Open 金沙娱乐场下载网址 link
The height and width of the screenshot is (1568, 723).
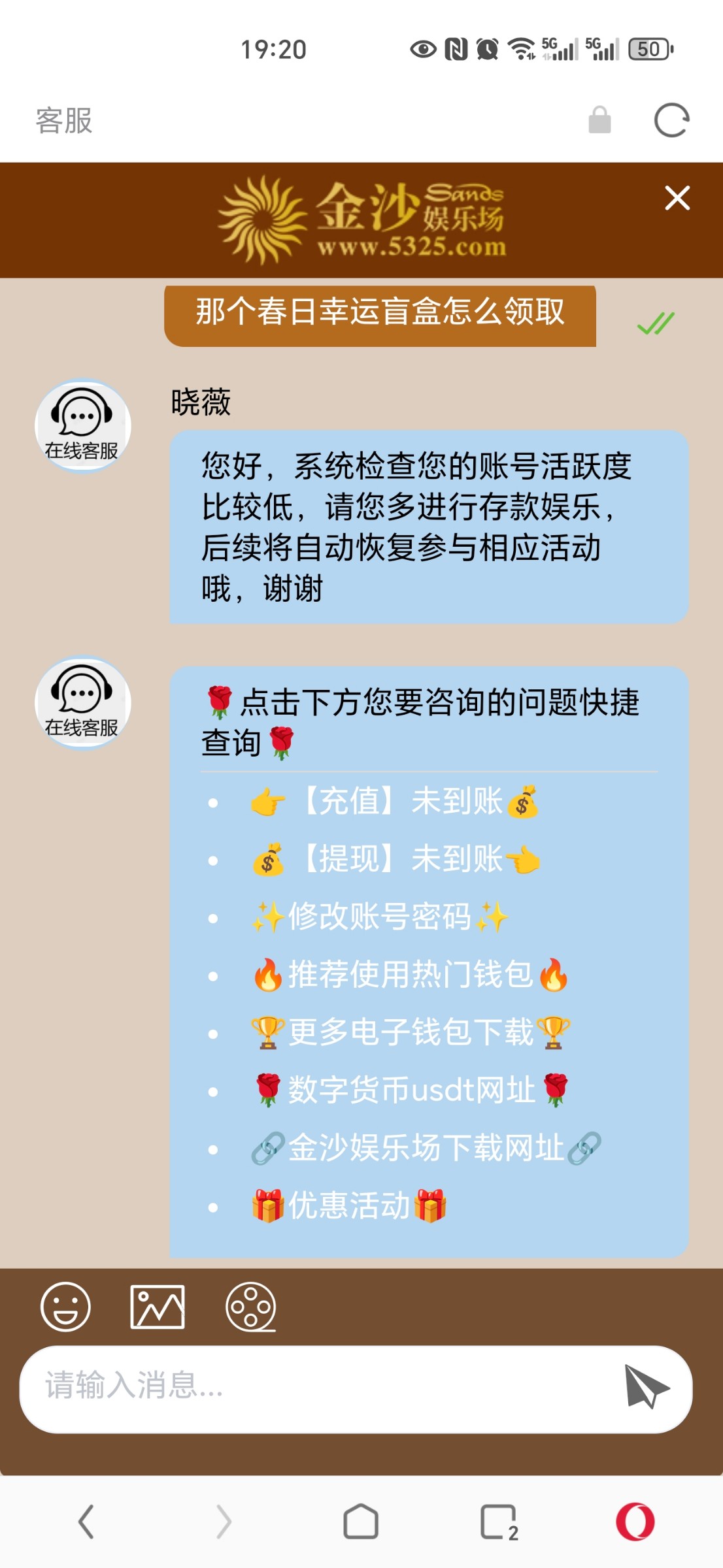pos(426,1148)
